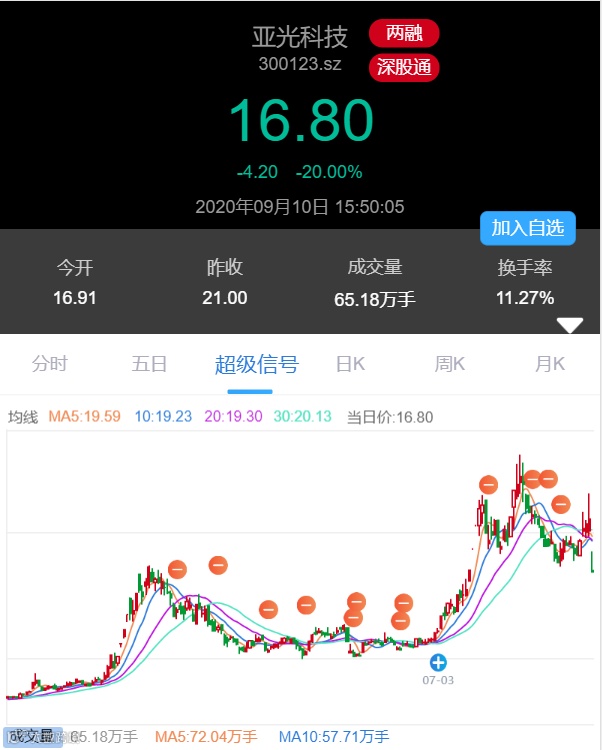Select the 超级信号 tab

click(256, 364)
